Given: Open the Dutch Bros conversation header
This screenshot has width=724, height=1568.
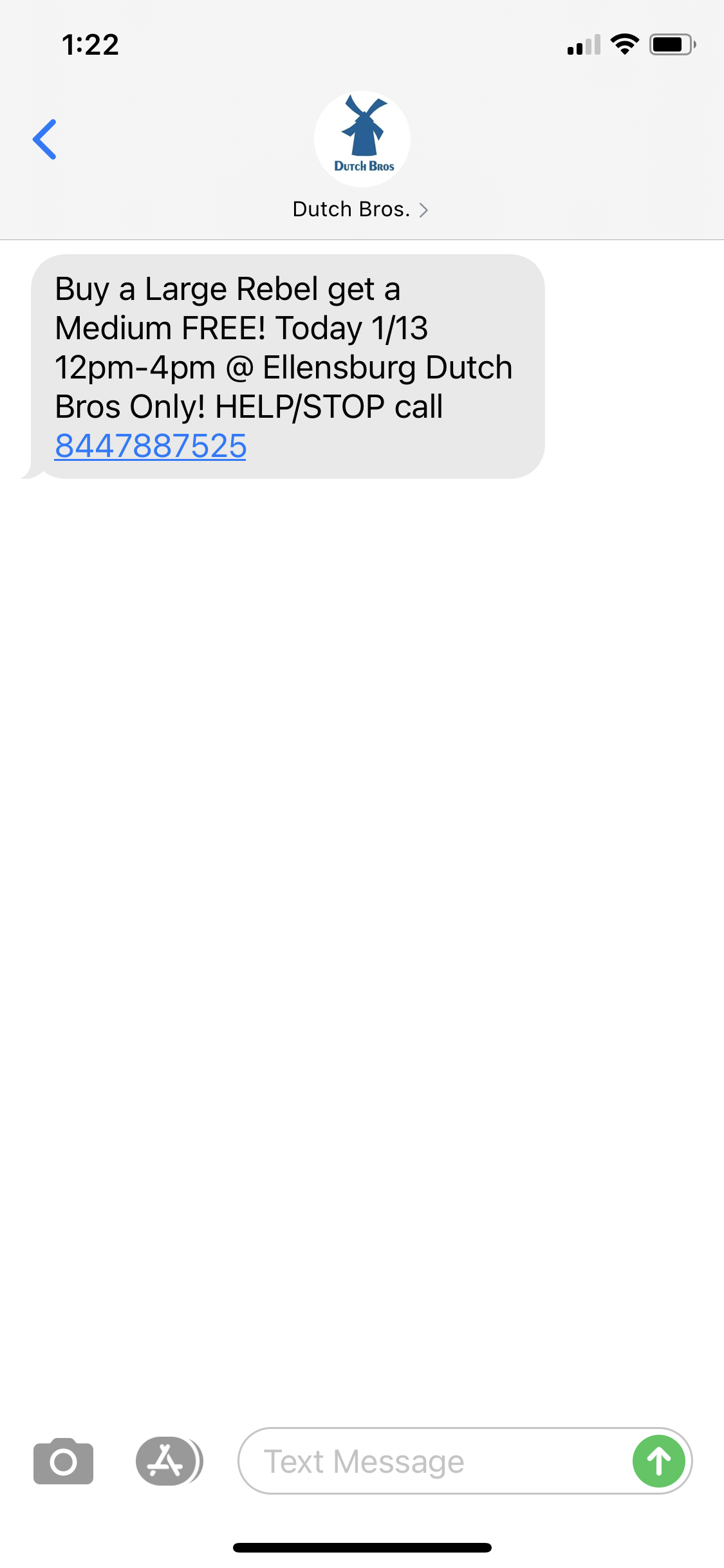Looking at the screenshot, I should pyautogui.click(x=362, y=161).
